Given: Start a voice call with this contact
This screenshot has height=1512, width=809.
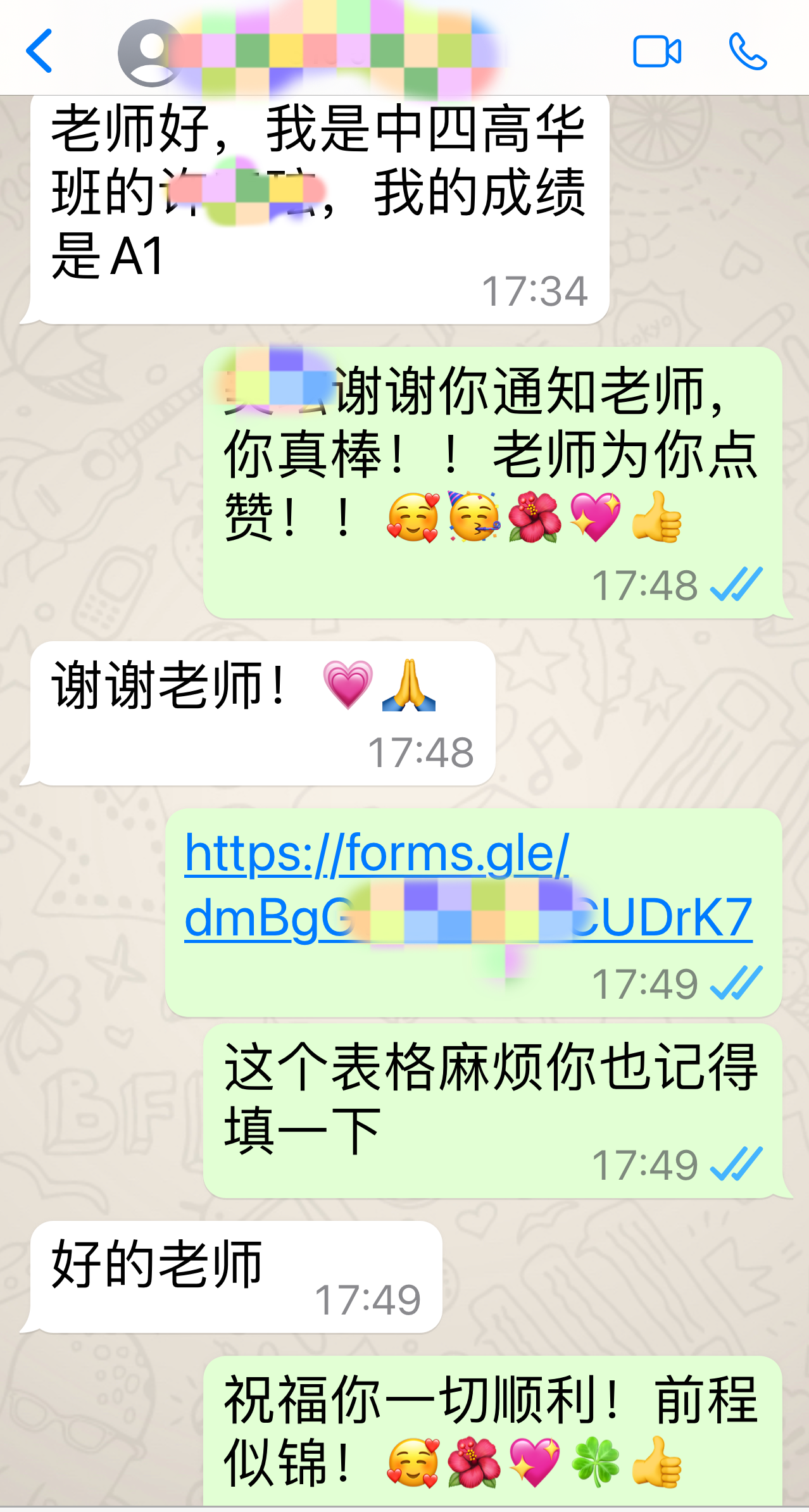Looking at the screenshot, I should (x=748, y=51).
